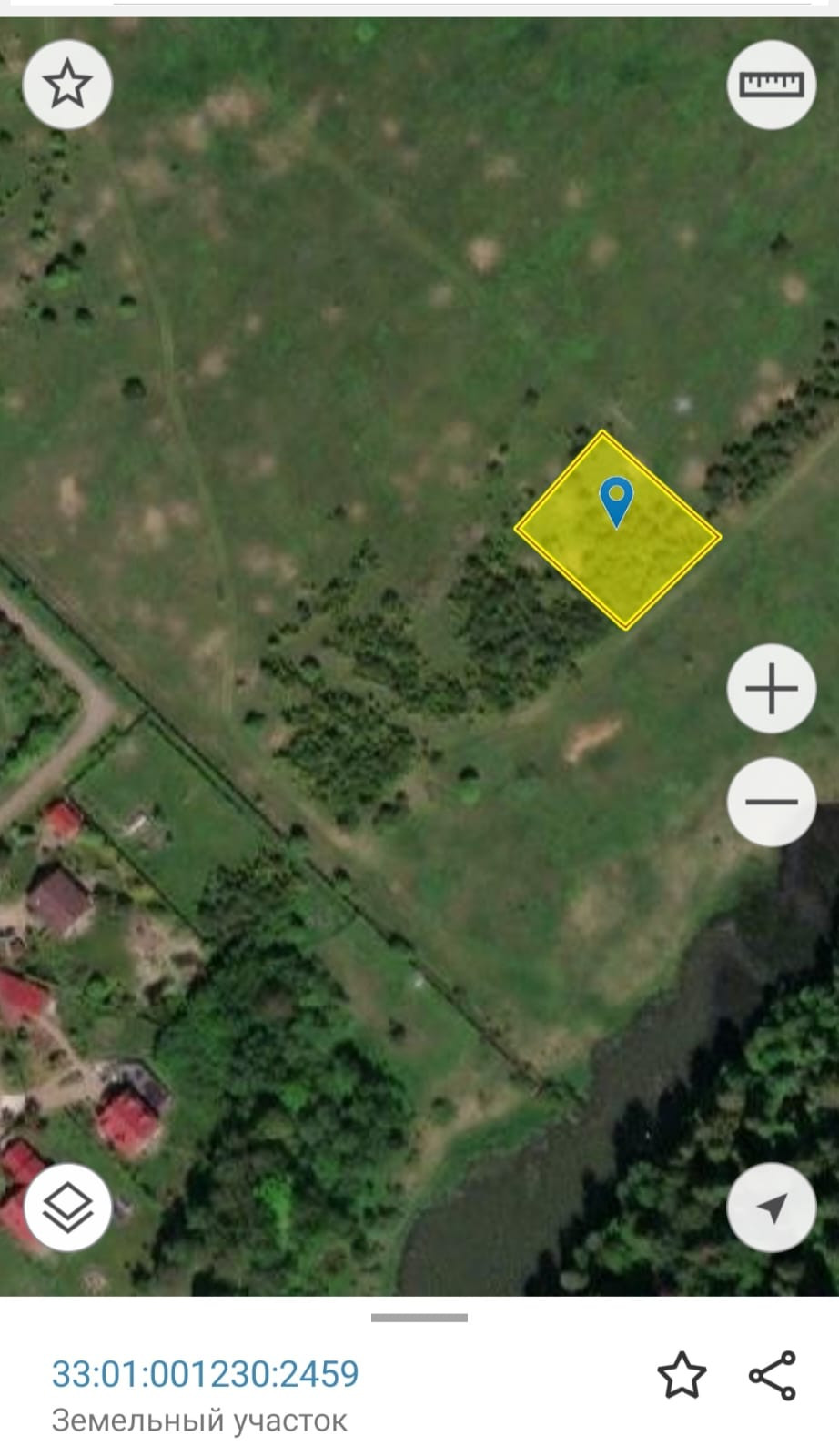Viewport: 839px width, 1456px height.
Task: Open cadastral number 33:01:001230:2459 details
Action: [x=206, y=1373]
